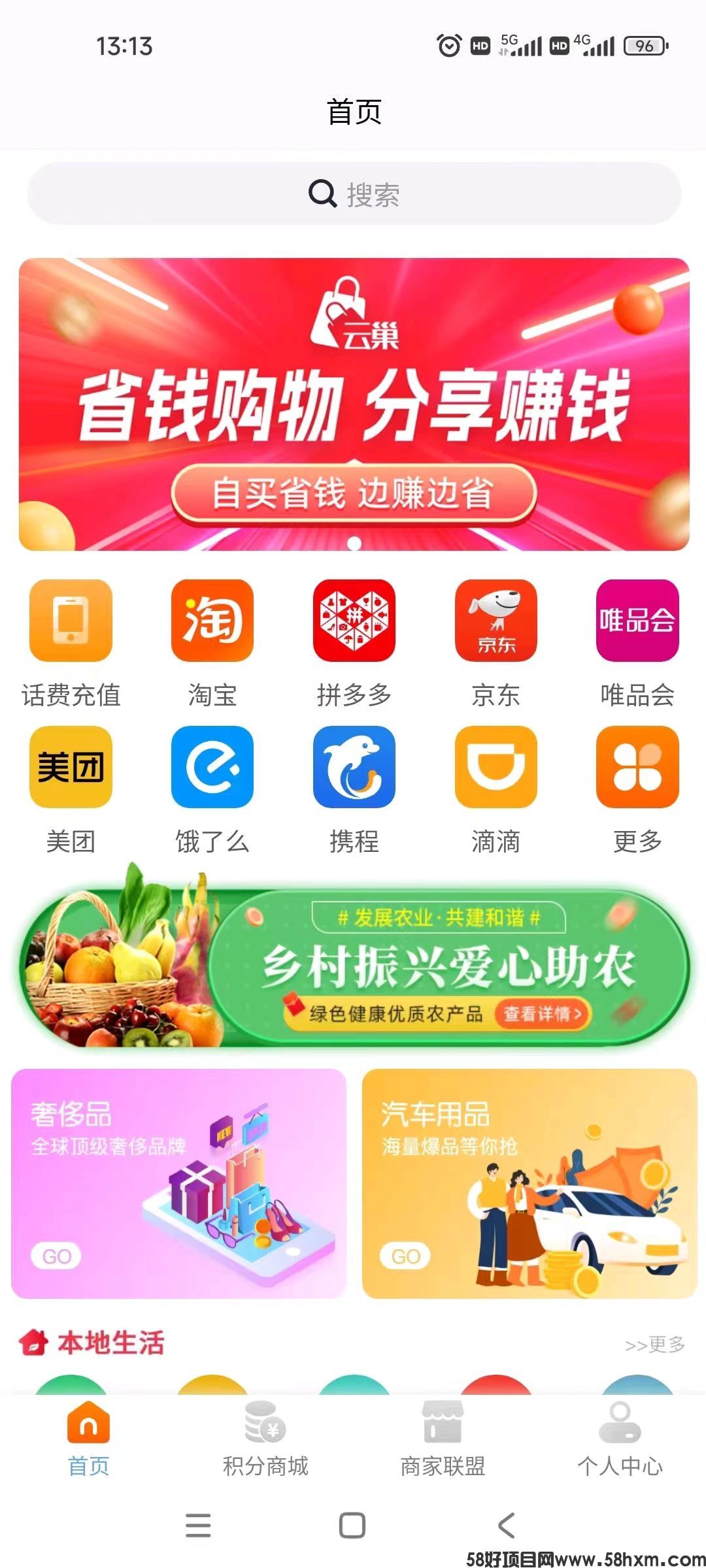
Task: Open the 汽车用品 category card
Action: click(529, 1183)
